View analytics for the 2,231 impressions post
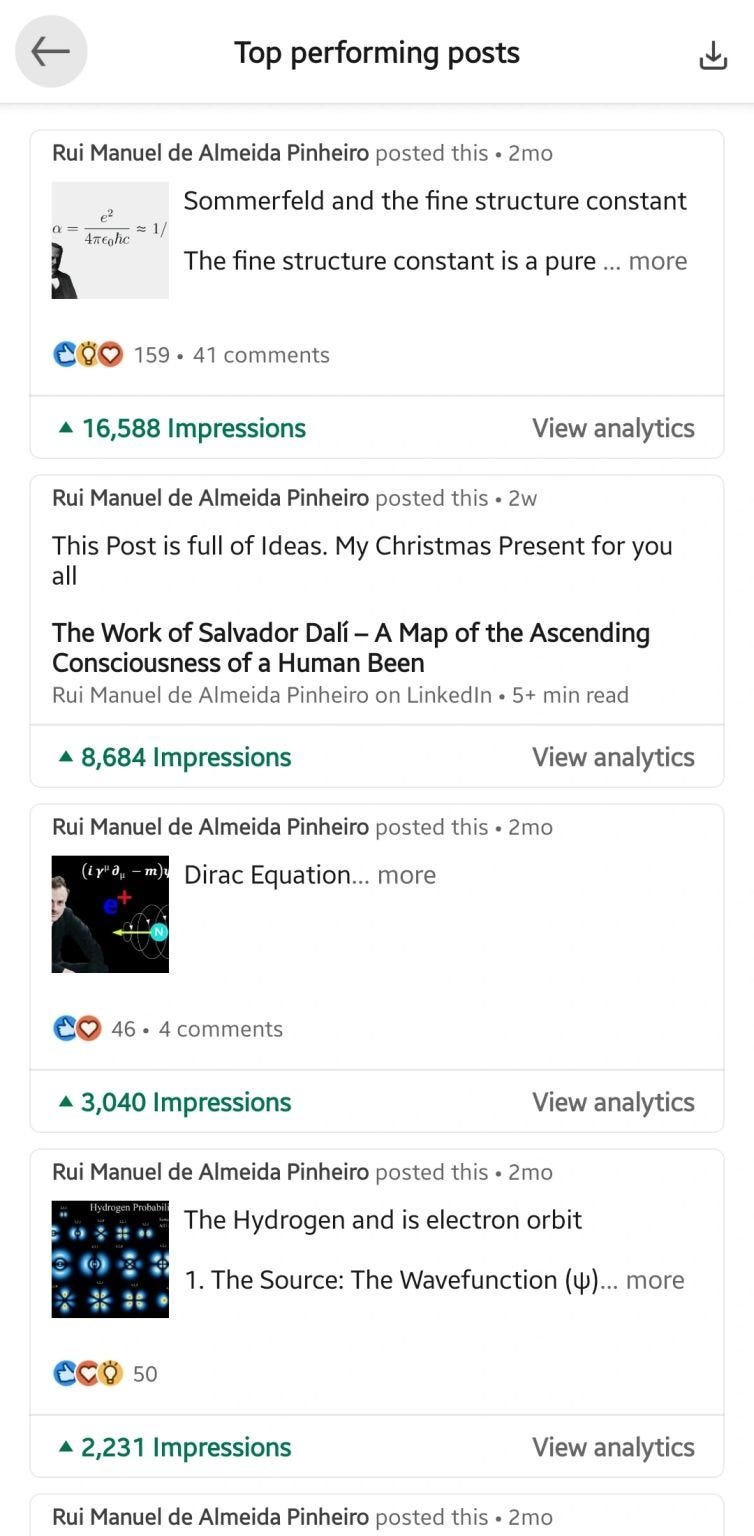Screen dimensions: 754x1536 coord(613,1447)
